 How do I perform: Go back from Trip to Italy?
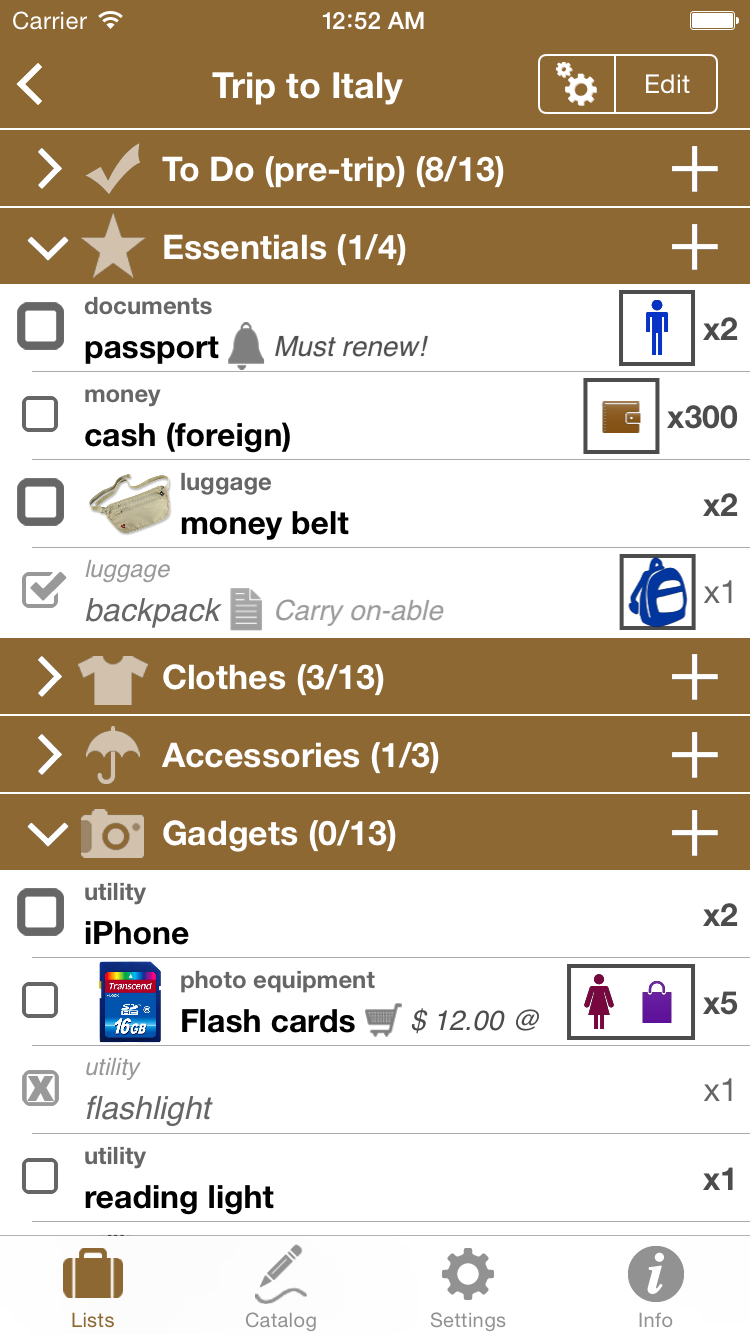[x=32, y=85]
